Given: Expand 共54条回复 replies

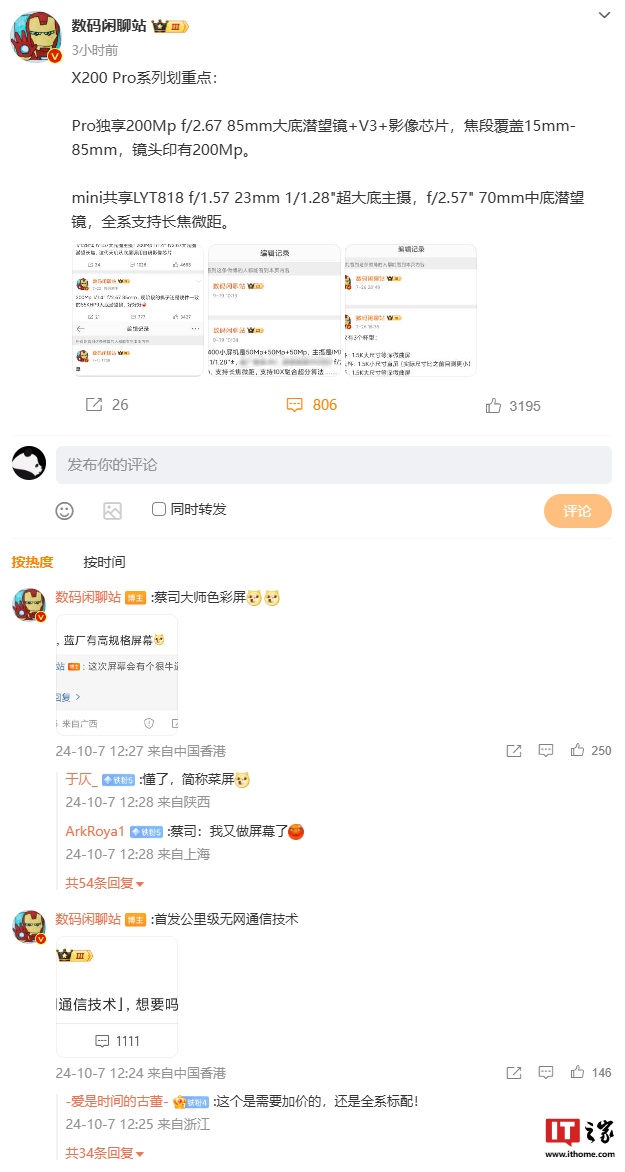Looking at the screenshot, I should pos(104,884).
